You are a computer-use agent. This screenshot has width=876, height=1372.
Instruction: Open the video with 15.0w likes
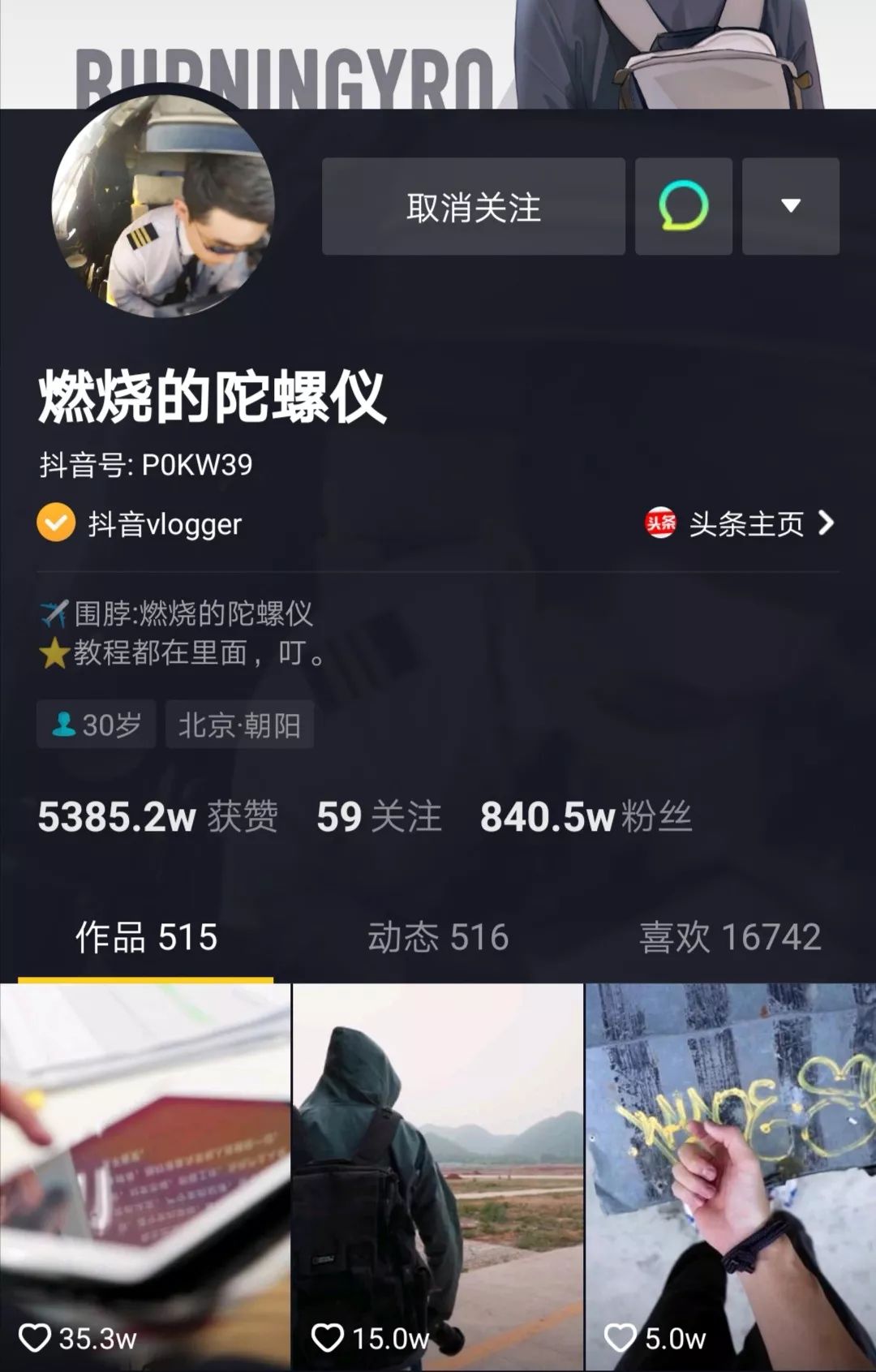(438, 1176)
